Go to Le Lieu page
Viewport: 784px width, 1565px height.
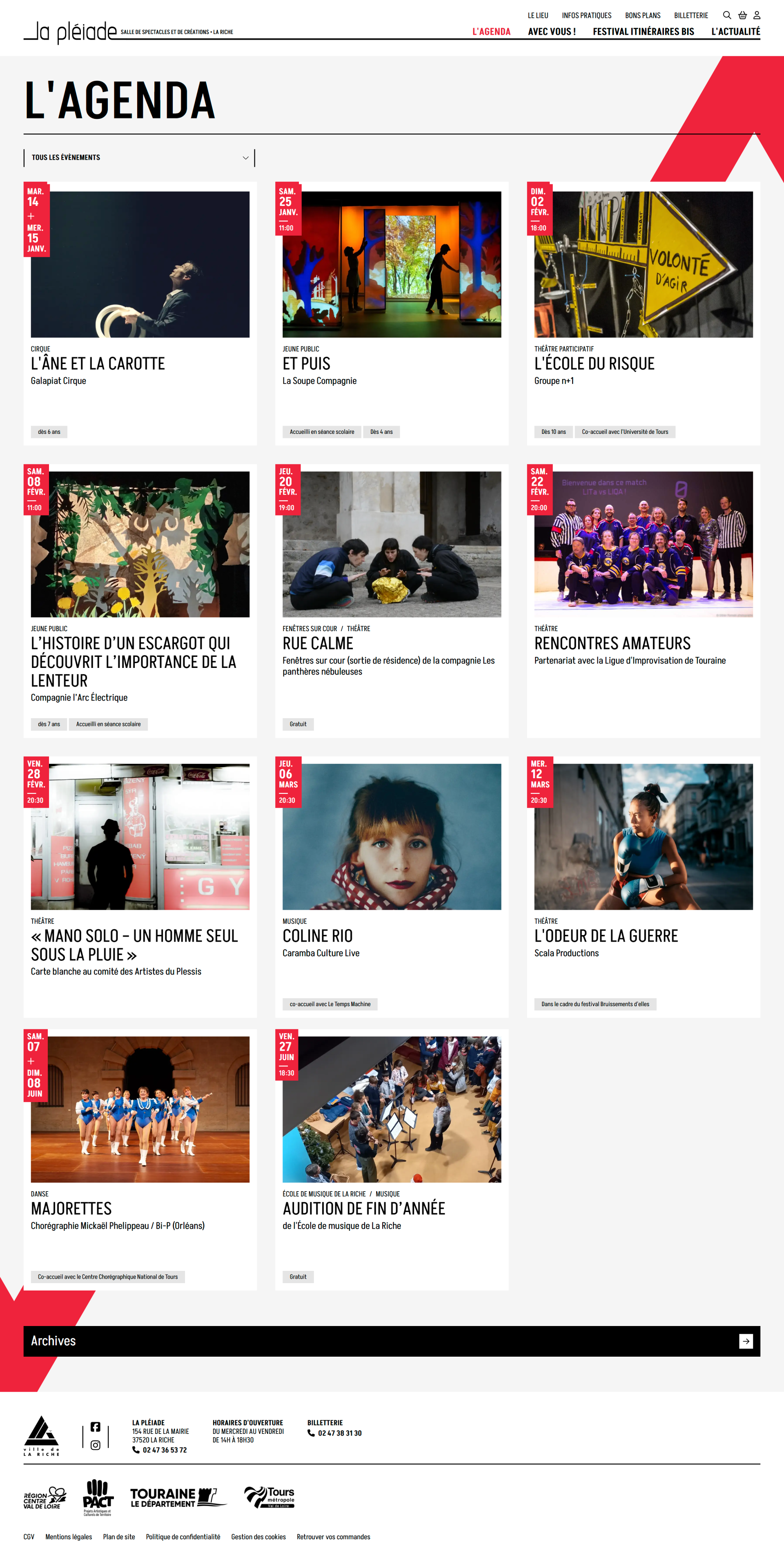point(537,16)
